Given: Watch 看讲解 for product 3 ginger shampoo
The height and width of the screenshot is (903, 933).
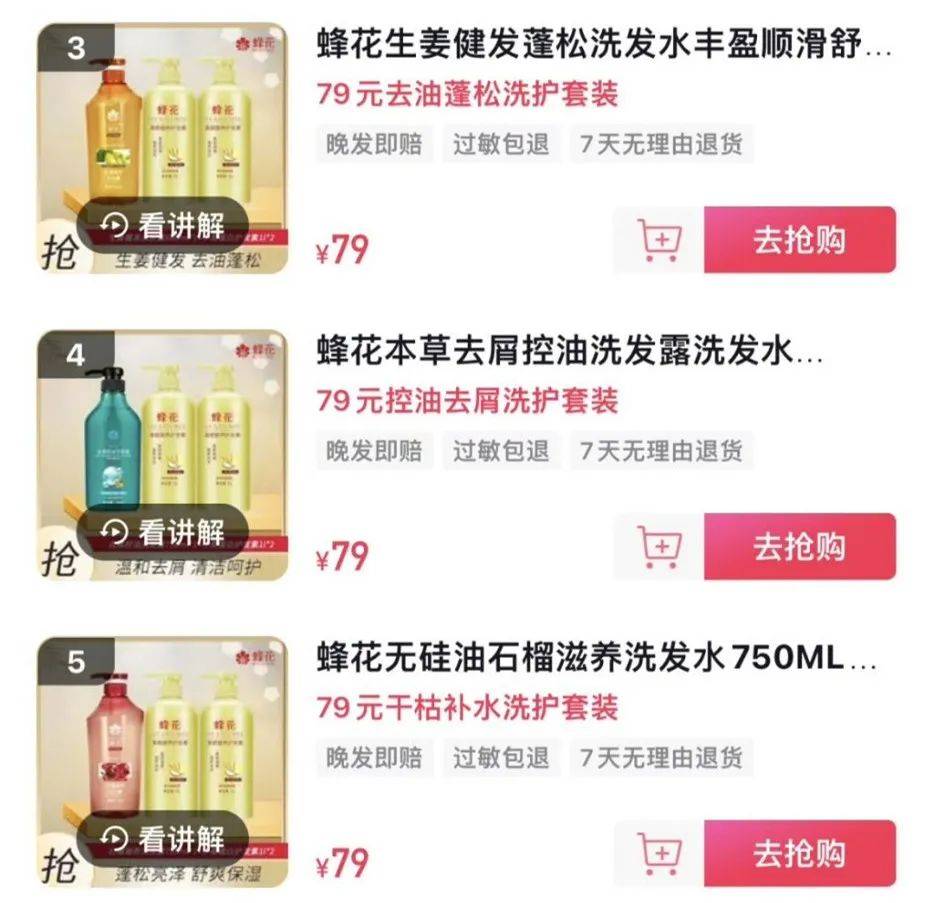Looking at the screenshot, I should (x=165, y=225).
